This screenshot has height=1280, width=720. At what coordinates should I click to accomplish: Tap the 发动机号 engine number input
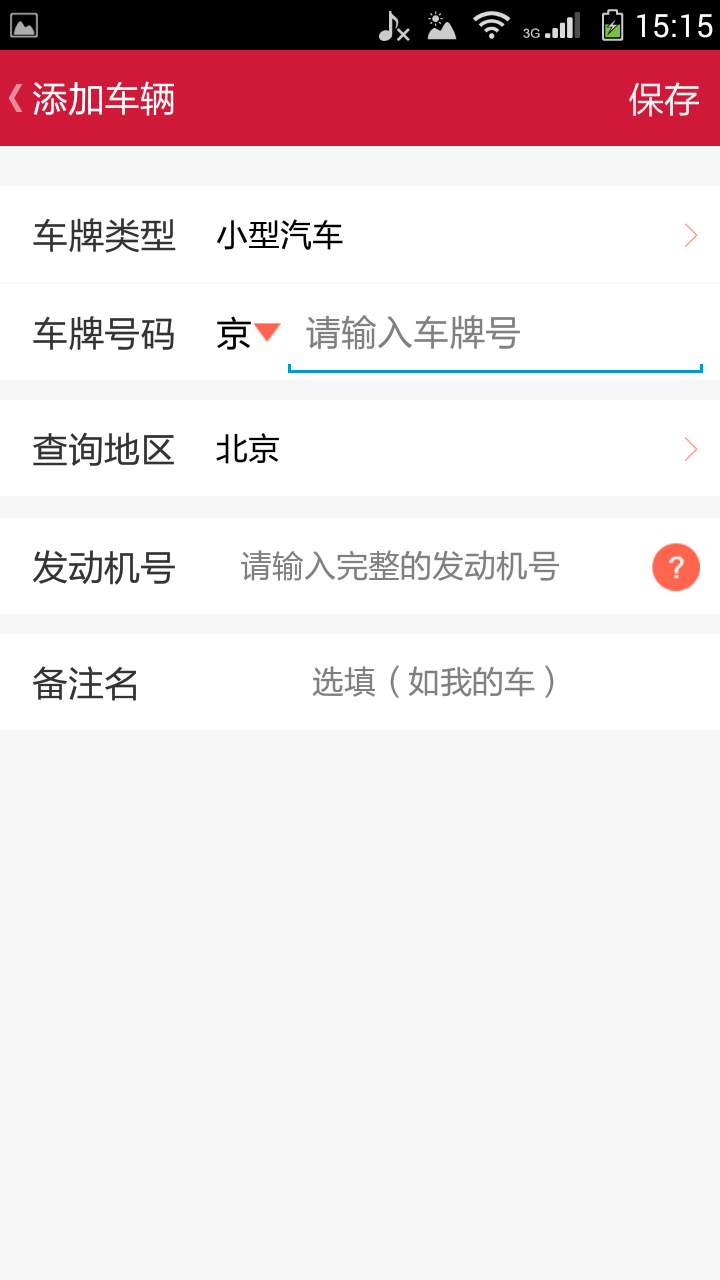point(400,567)
